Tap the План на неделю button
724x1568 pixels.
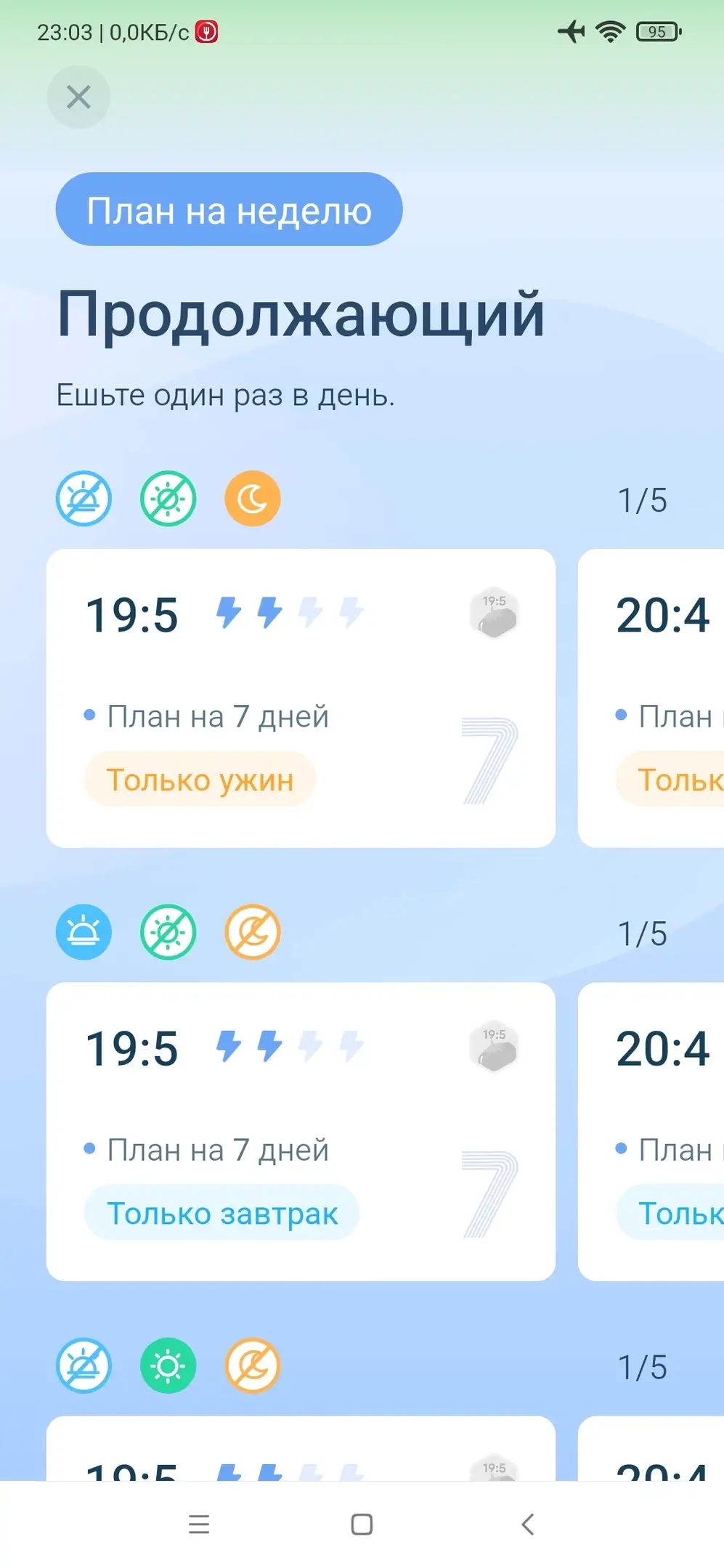click(x=229, y=209)
